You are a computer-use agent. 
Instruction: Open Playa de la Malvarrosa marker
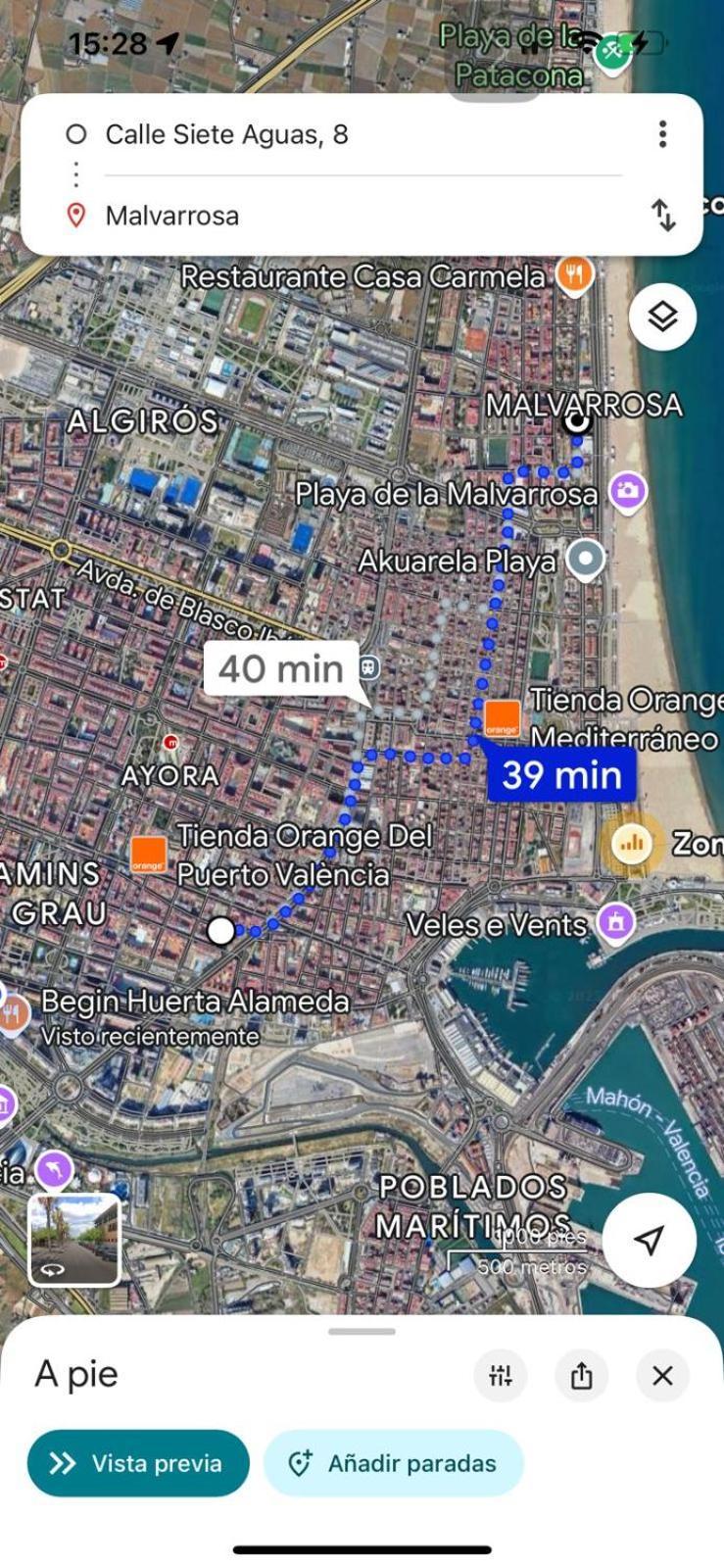(x=628, y=492)
